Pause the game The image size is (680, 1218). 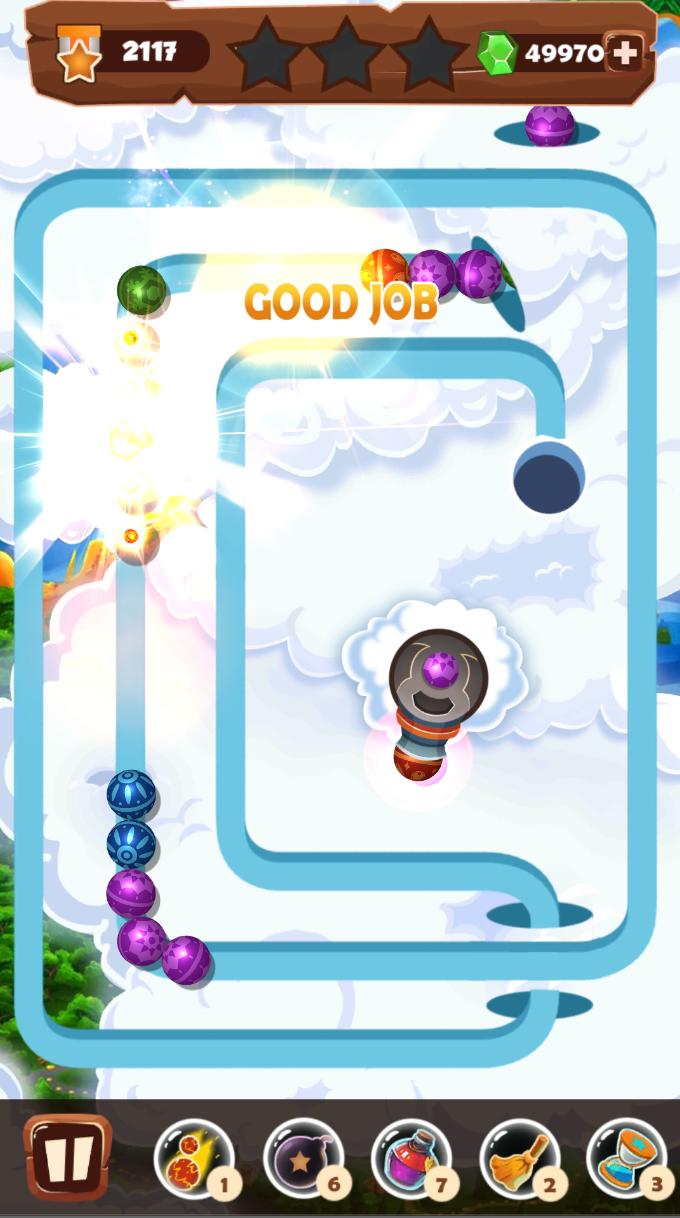pos(67,1157)
